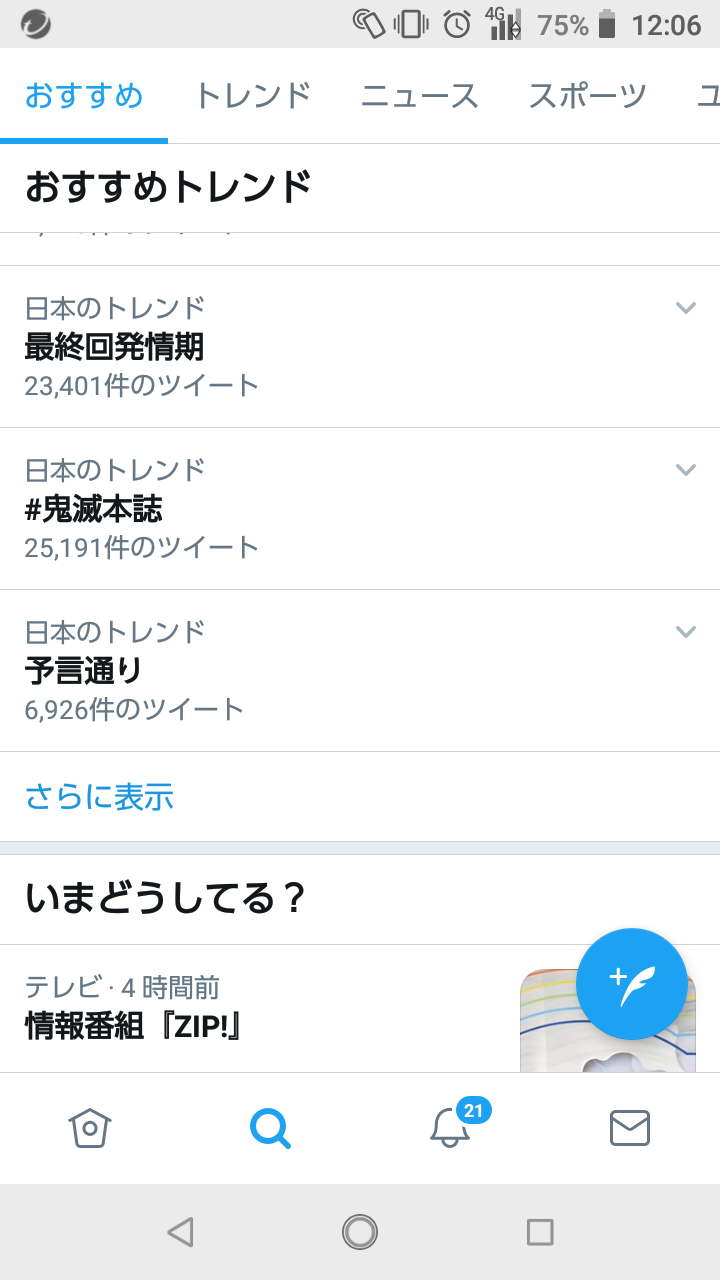The width and height of the screenshot is (720, 1280).
Task: Open the 情報番組『ZIP!』 story
Action: point(135,1026)
